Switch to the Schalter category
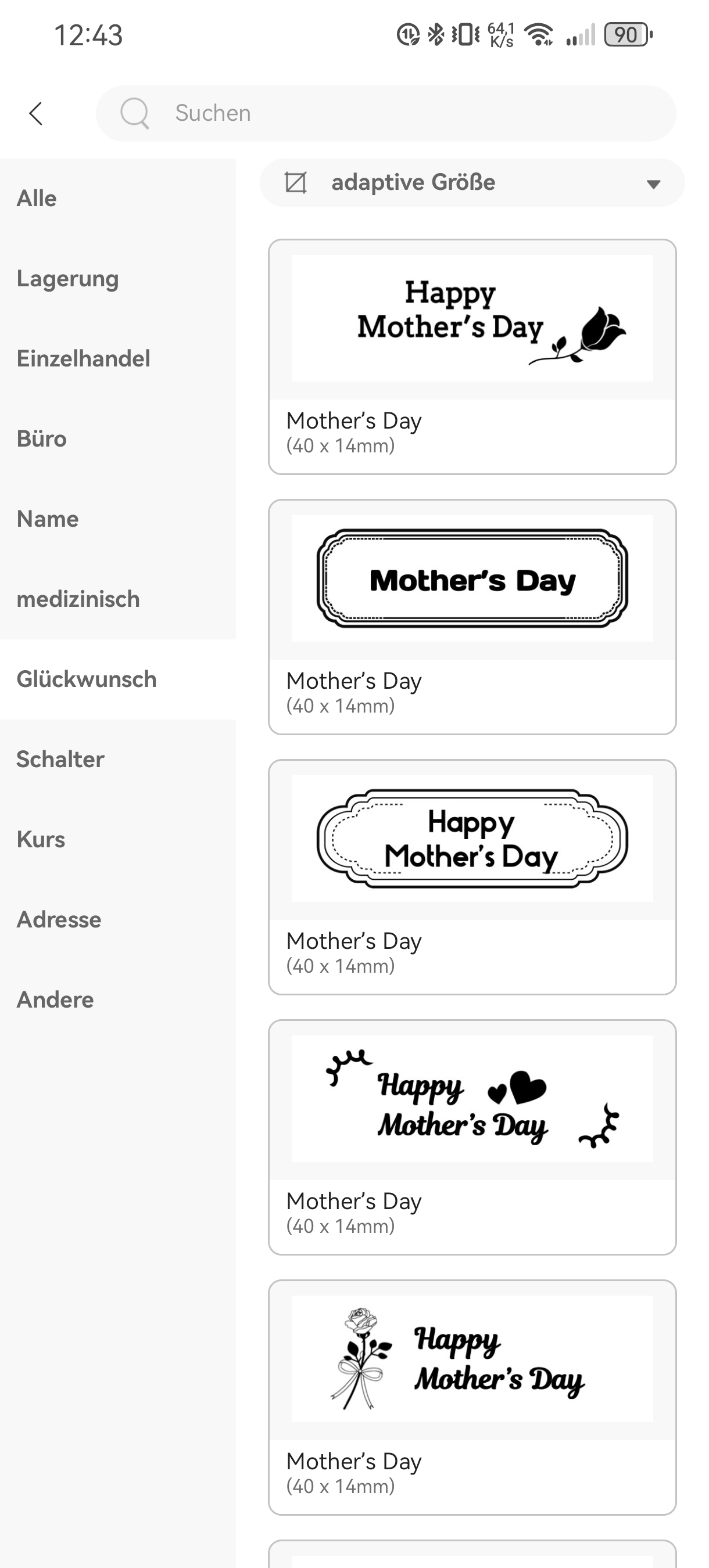 pos(117,760)
